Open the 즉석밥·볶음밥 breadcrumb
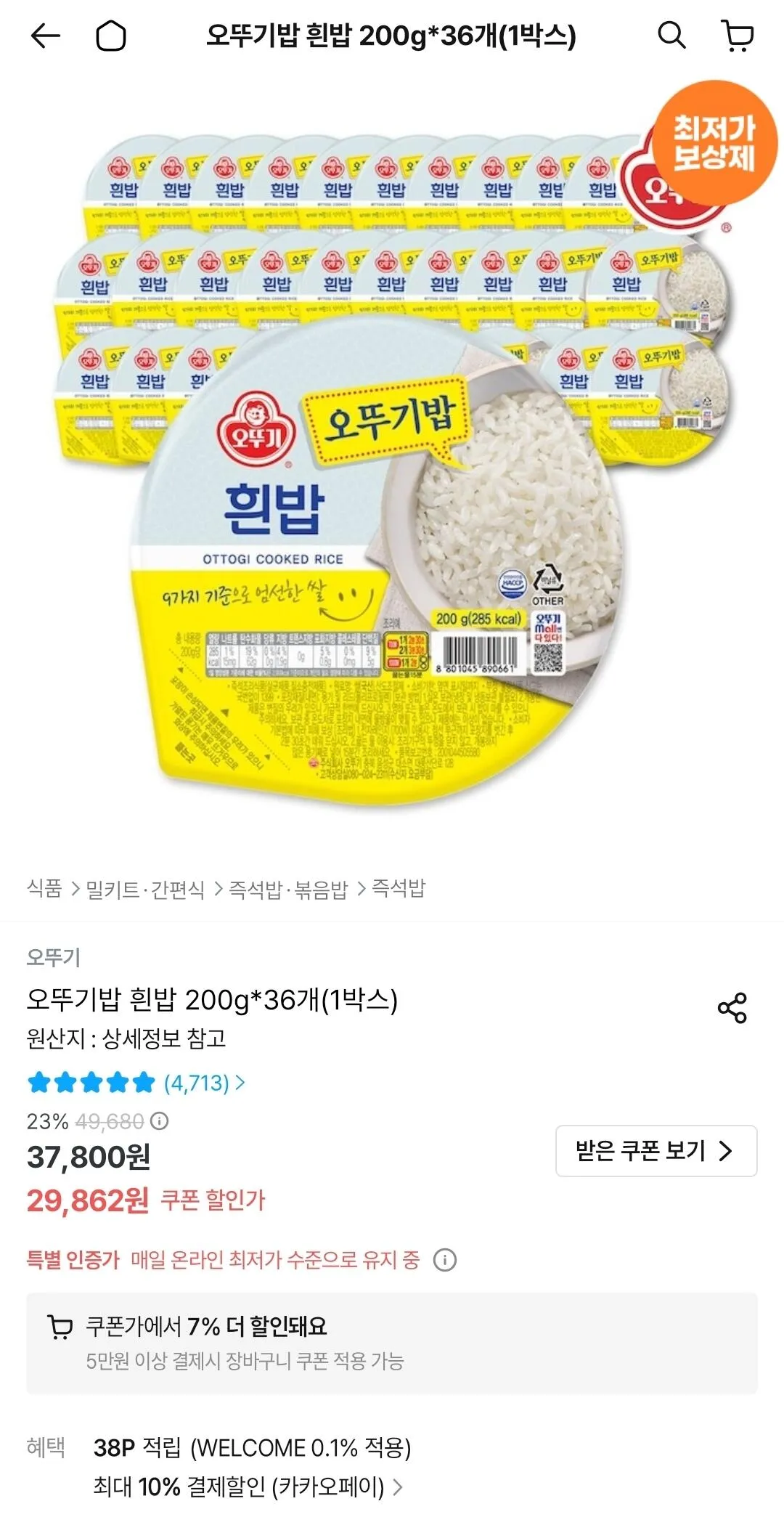This screenshot has width=784, height=1517. click(289, 889)
